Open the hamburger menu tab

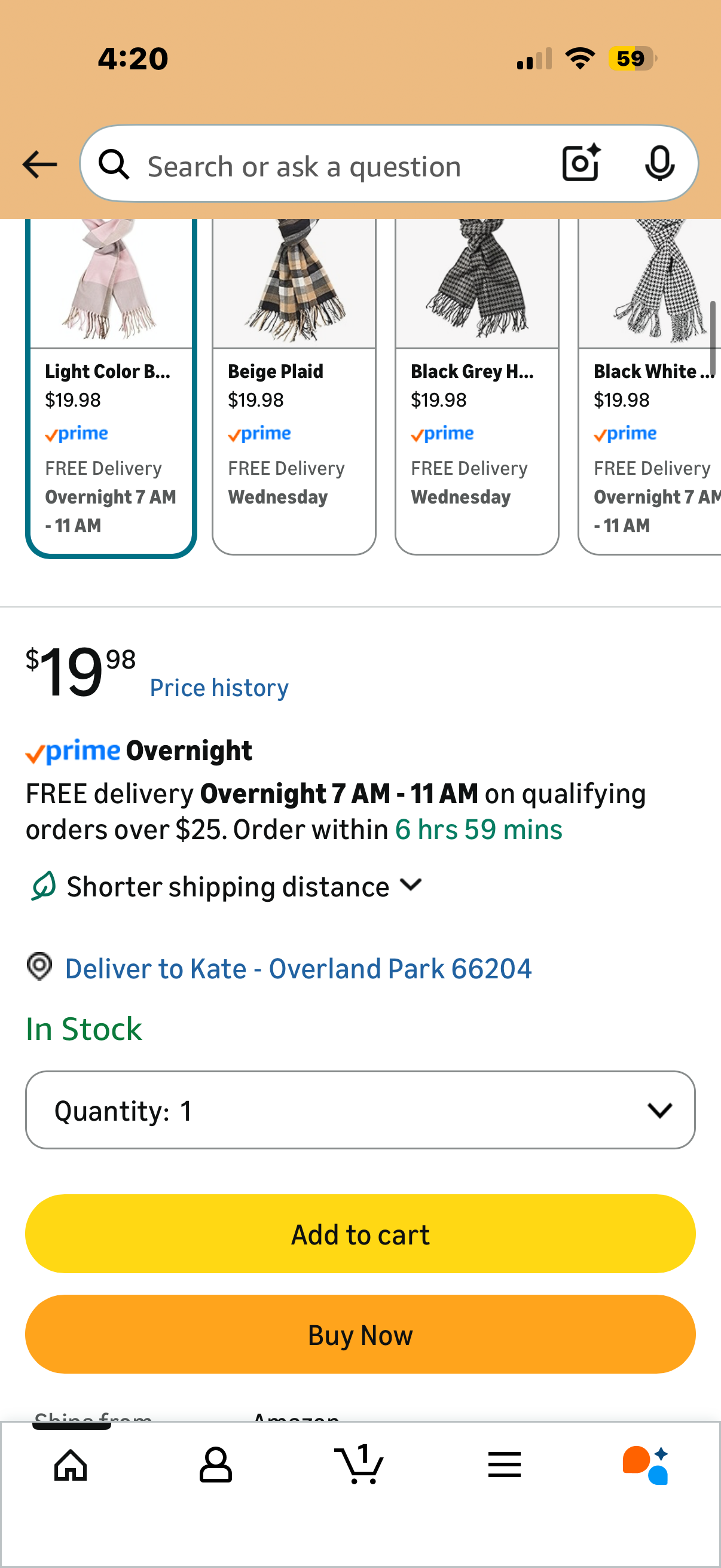[x=505, y=1465]
